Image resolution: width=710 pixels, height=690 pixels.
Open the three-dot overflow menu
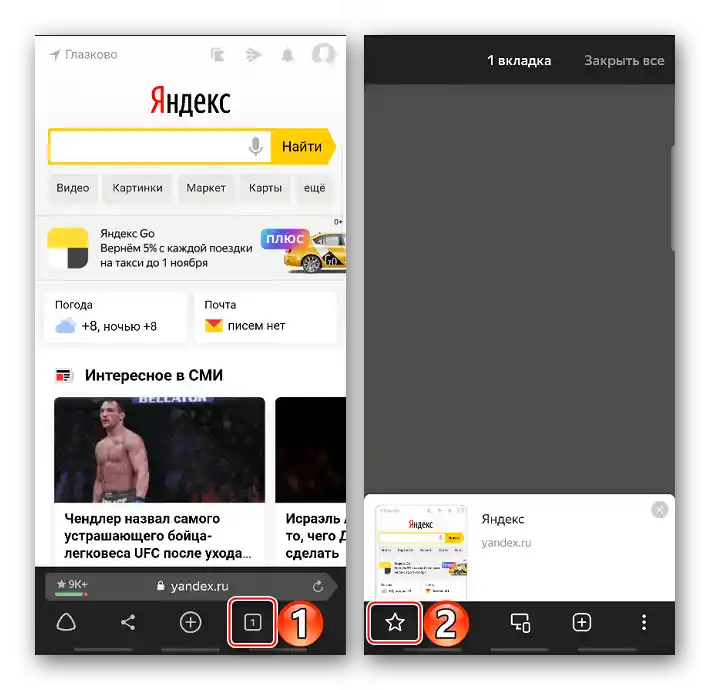coord(643,623)
